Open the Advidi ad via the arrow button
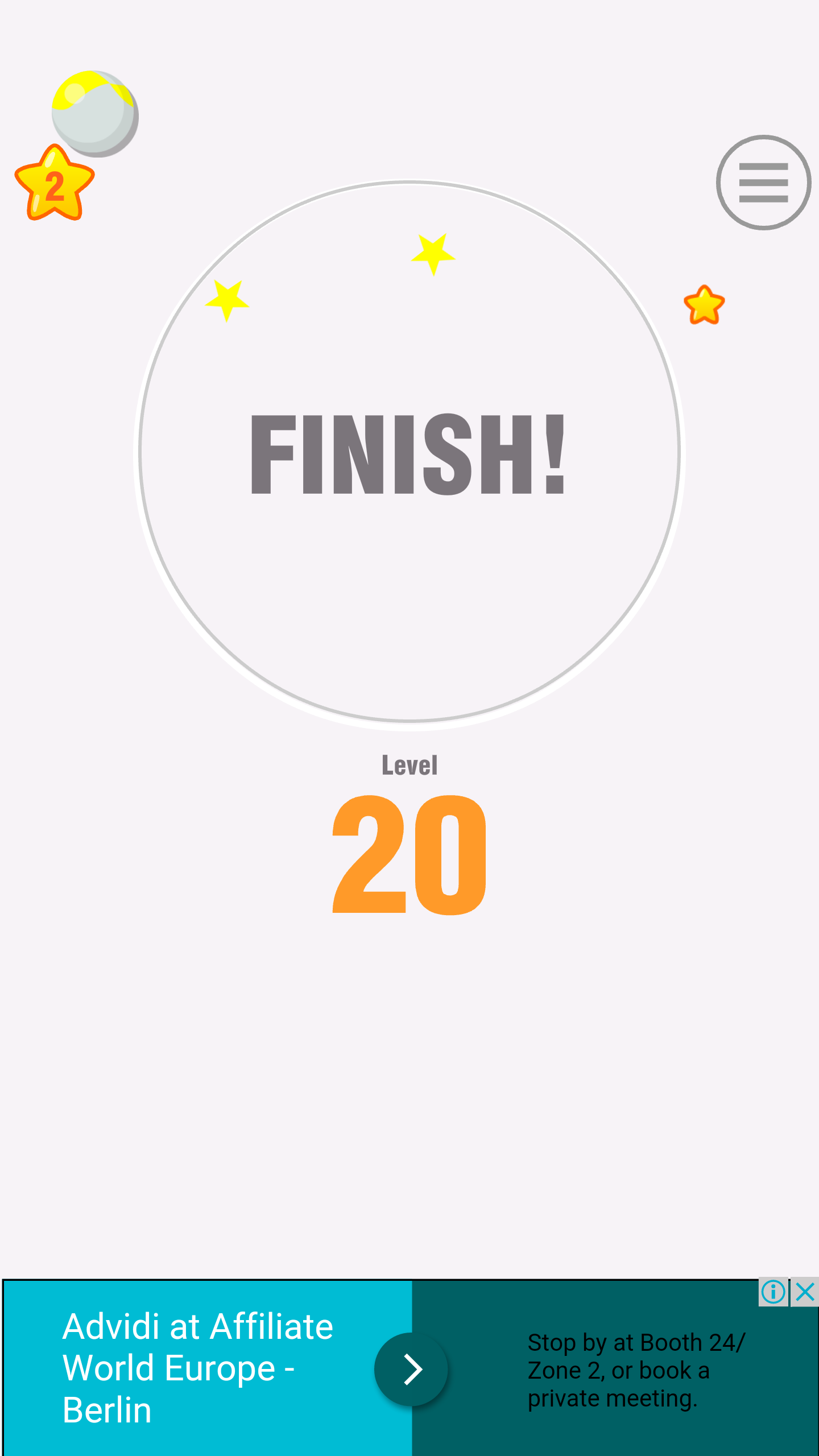 point(411,1370)
